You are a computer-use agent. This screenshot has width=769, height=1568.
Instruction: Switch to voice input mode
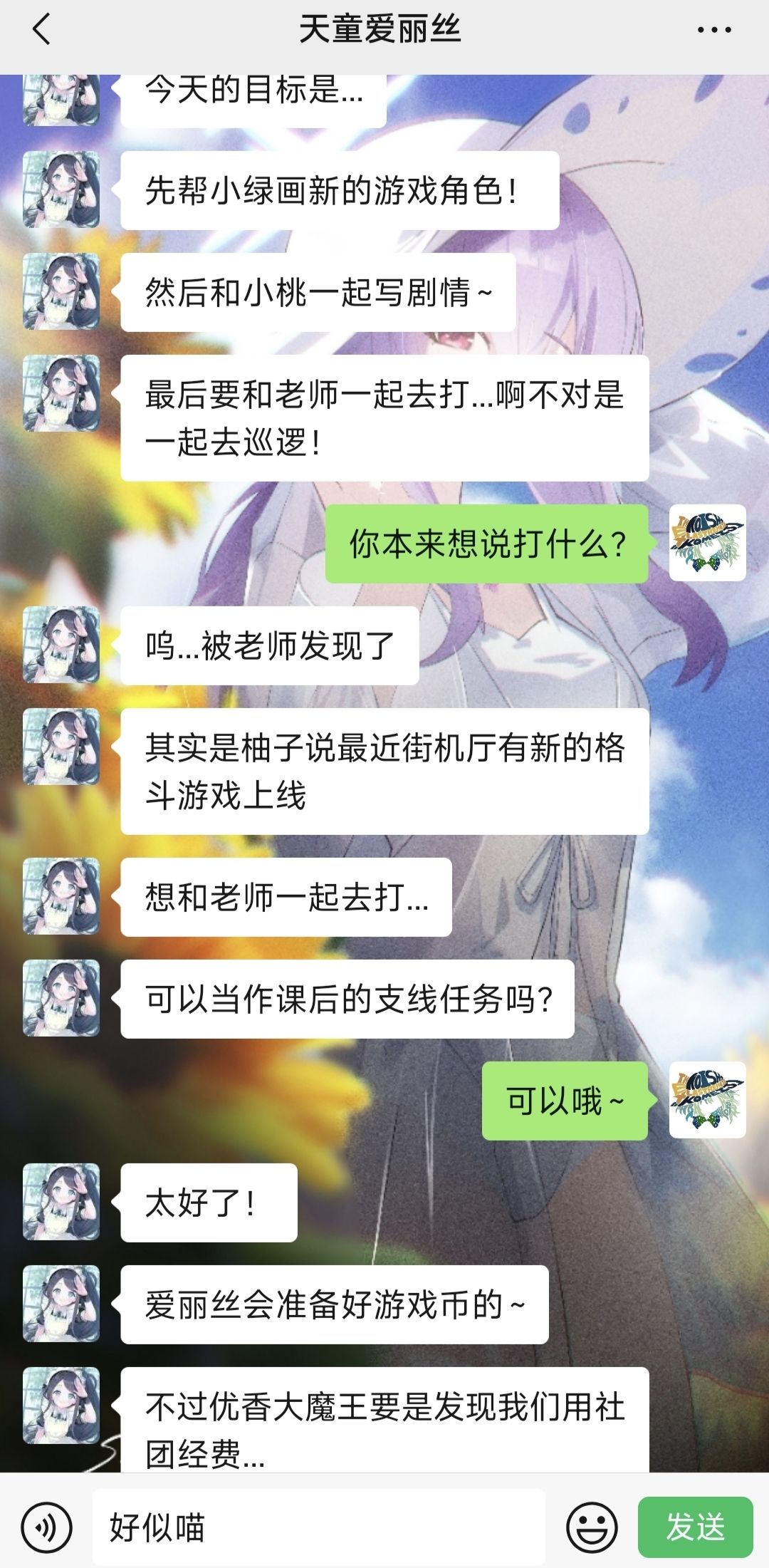tap(47, 1527)
